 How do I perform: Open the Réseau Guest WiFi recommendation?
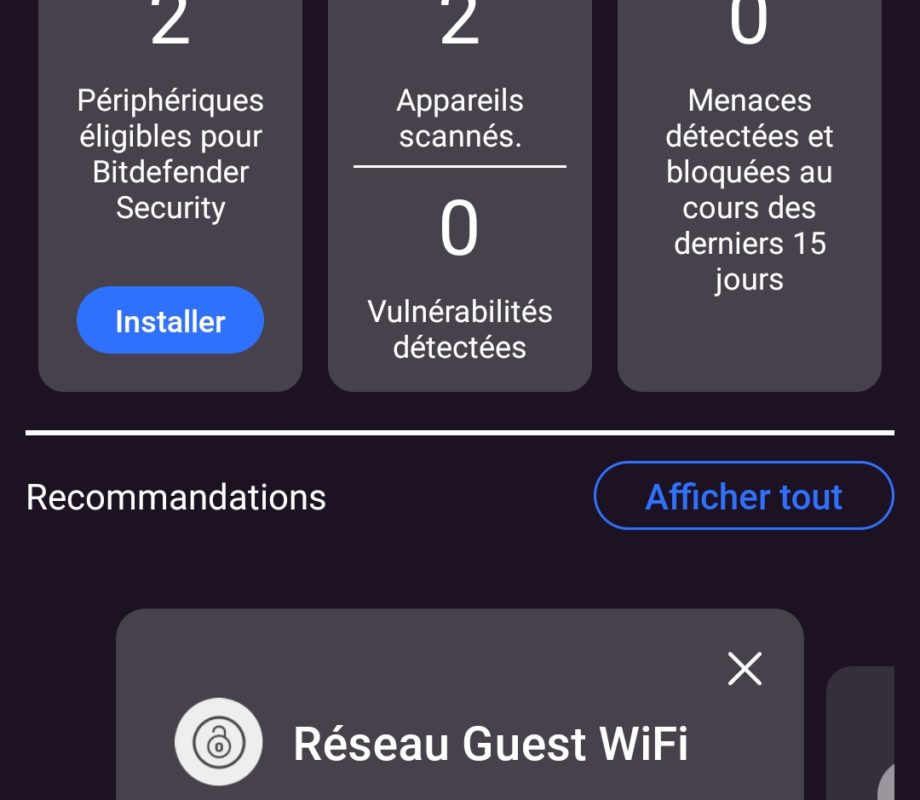coord(490,744)
